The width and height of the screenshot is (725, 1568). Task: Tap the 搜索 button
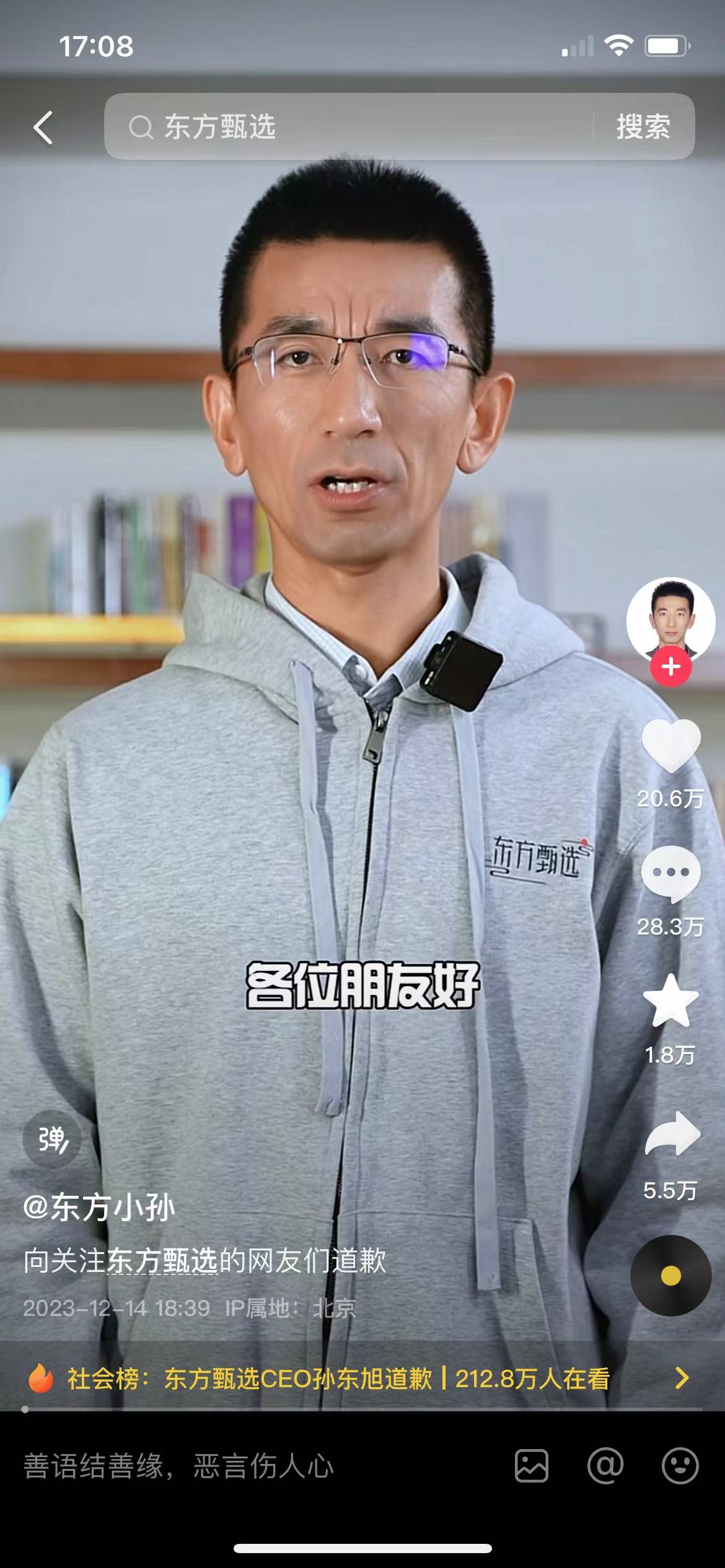point(643,127)
